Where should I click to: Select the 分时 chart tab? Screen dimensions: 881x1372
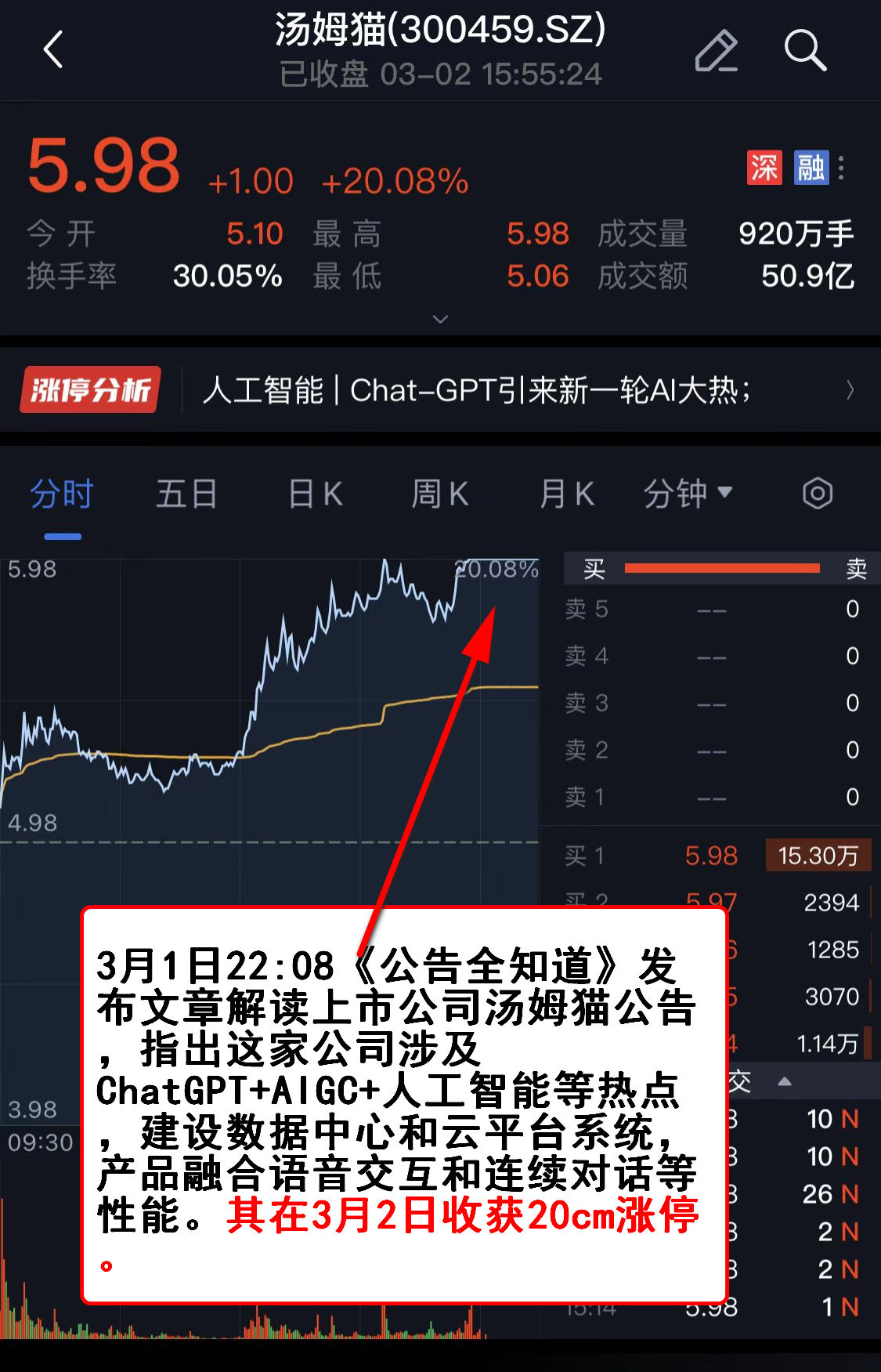click(x=62, y=494)
